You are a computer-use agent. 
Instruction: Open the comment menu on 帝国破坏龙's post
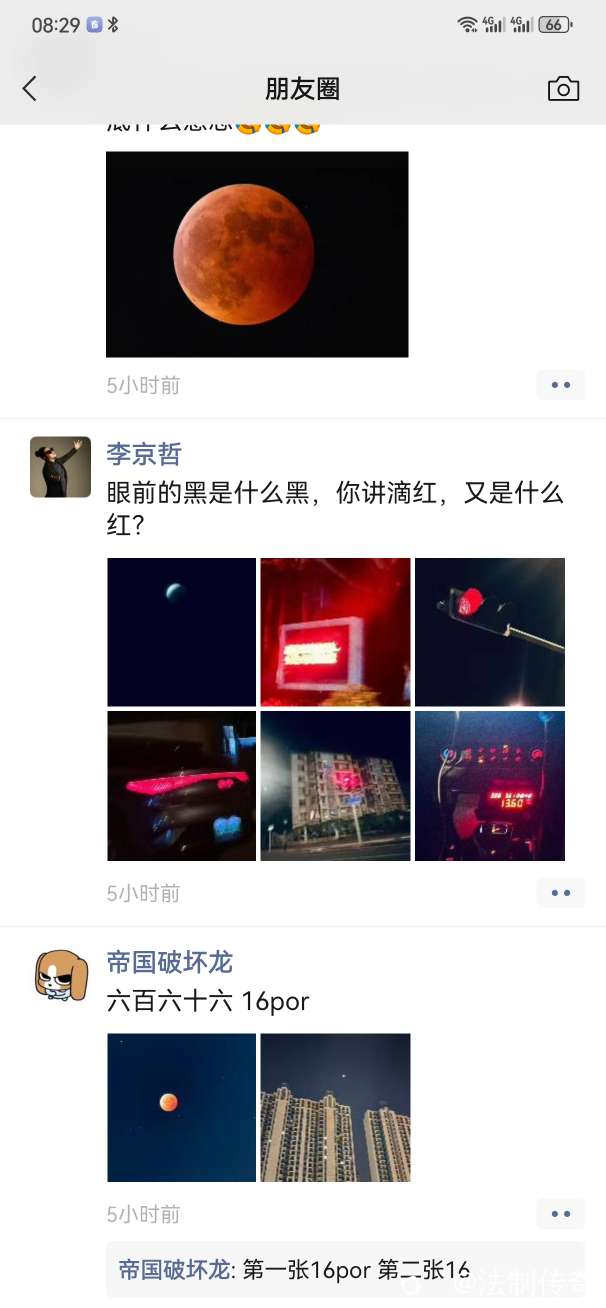[x=560, y=1214]
